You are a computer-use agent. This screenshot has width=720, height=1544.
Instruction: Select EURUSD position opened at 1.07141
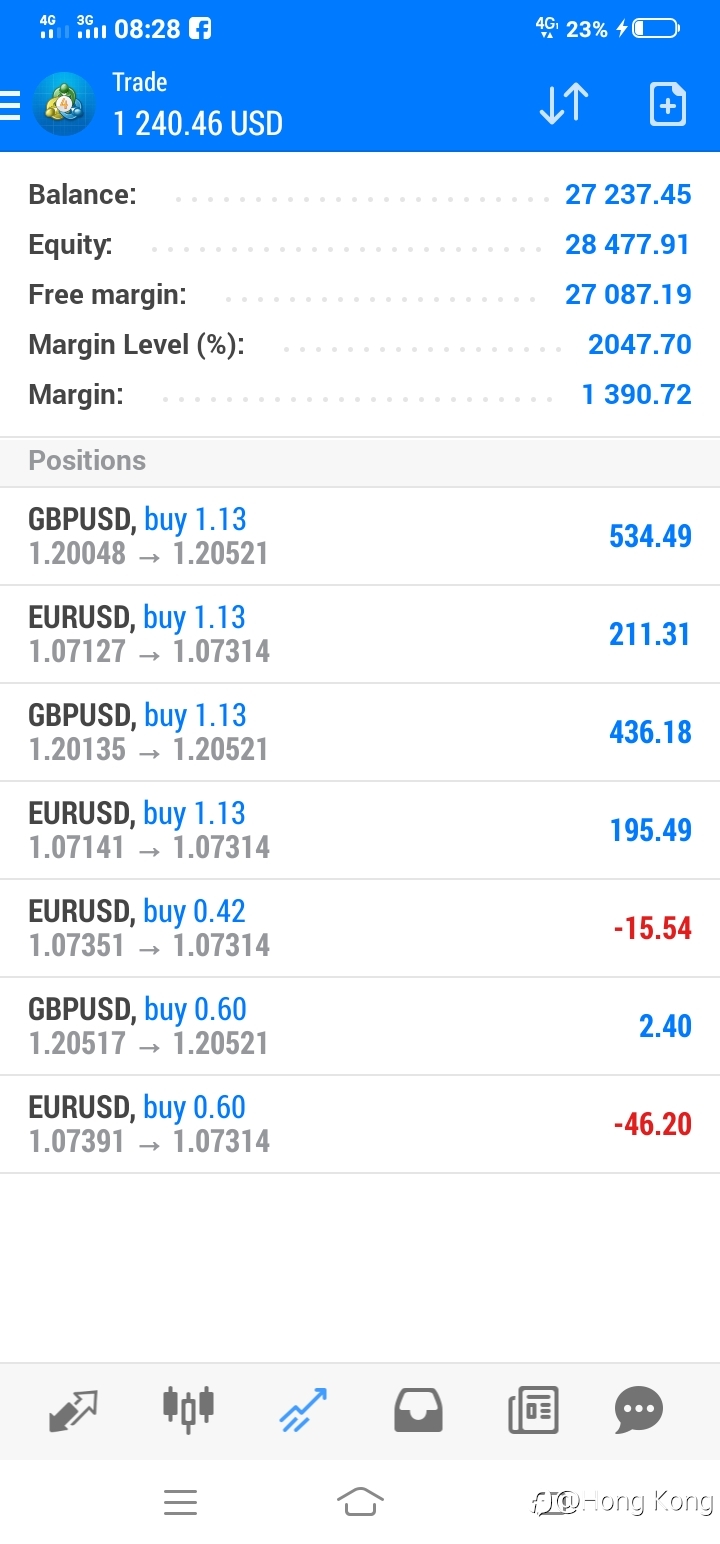(x=360, y=830)
